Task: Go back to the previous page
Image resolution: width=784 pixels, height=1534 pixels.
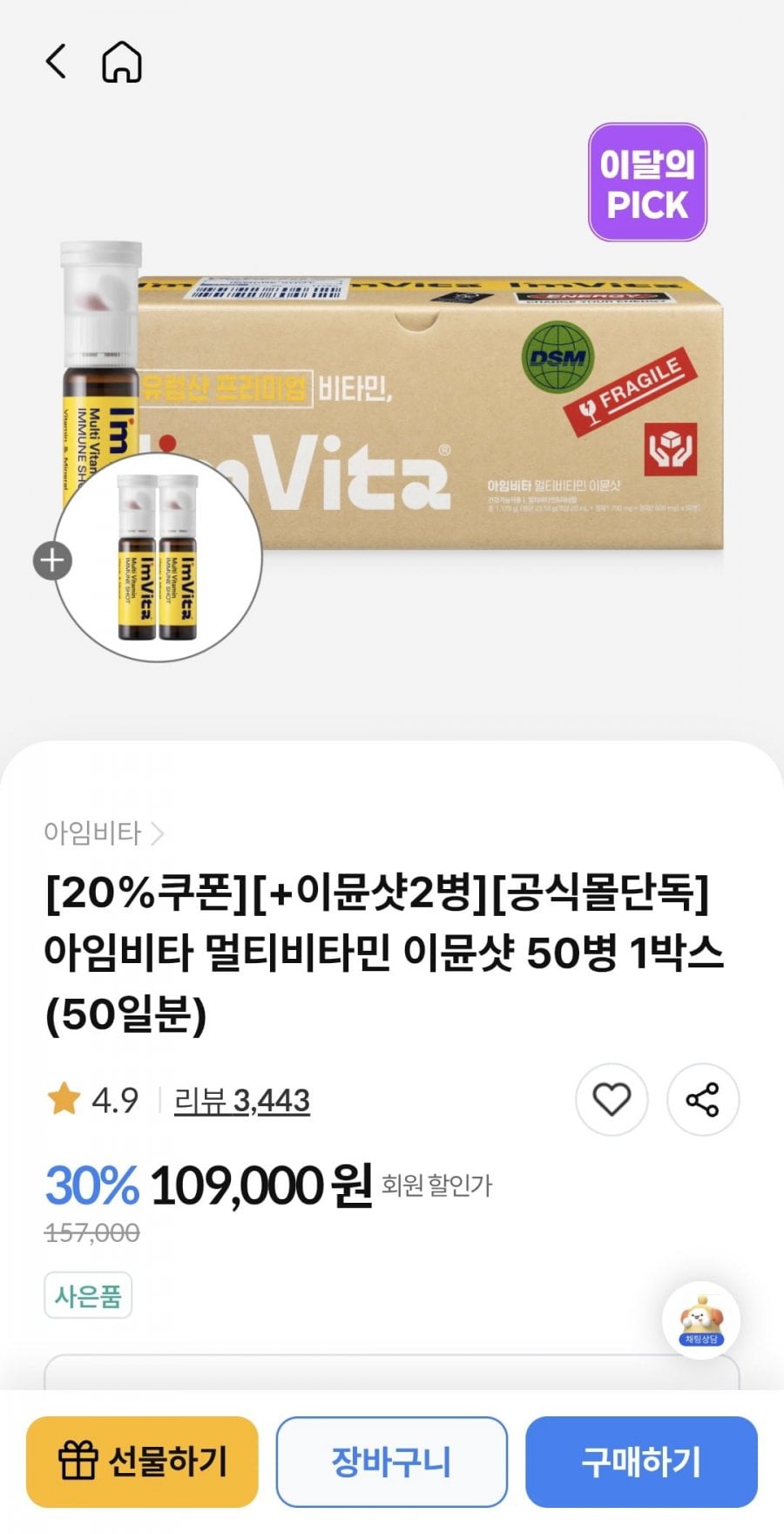Action: (x=56, y=62)
